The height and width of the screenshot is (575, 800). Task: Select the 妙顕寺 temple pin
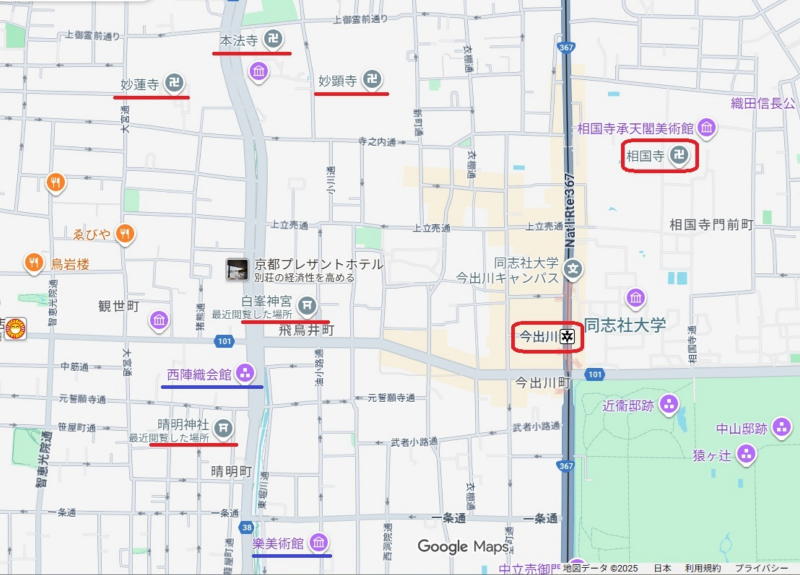pos(372,81)
